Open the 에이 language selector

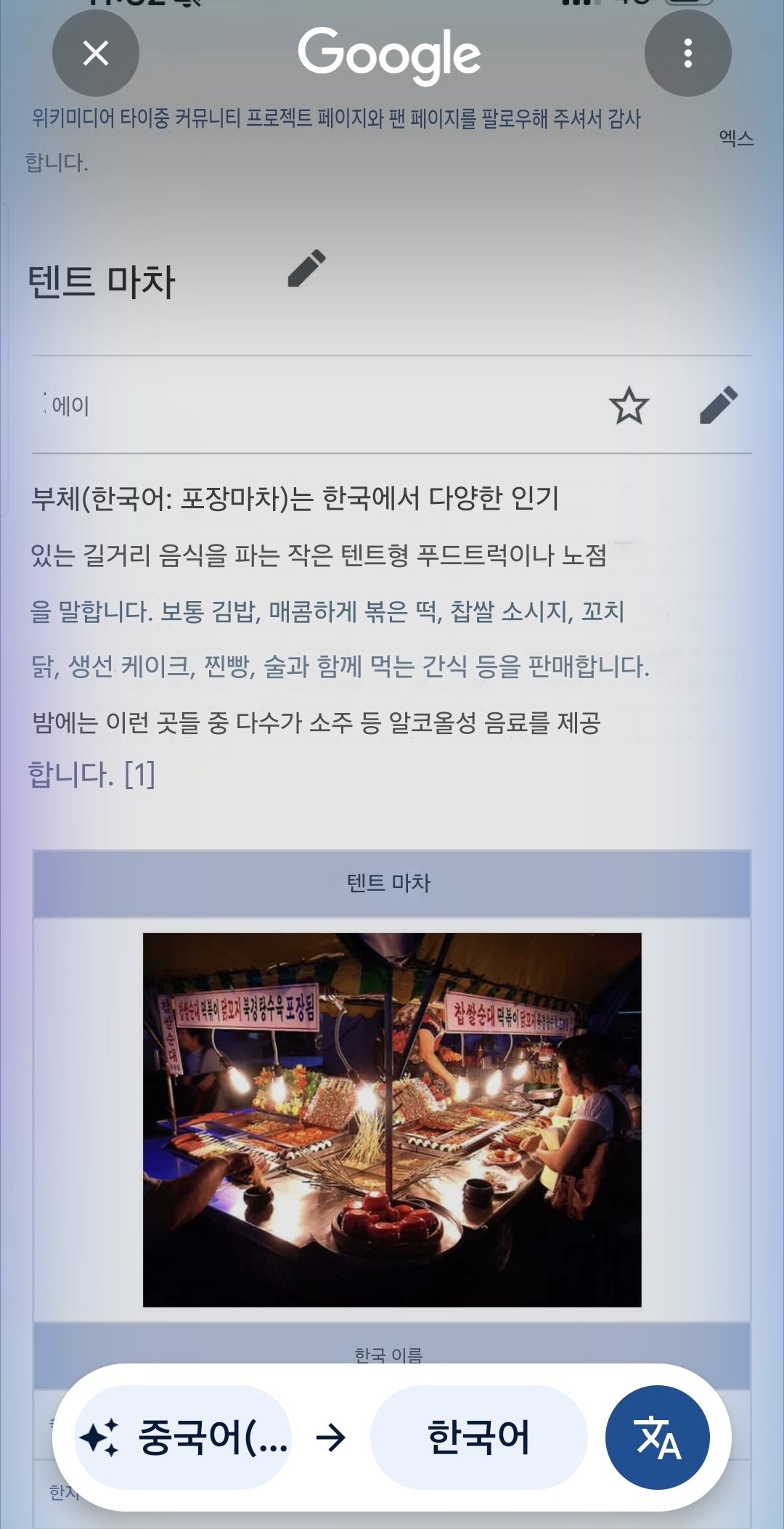click(69, 405)
